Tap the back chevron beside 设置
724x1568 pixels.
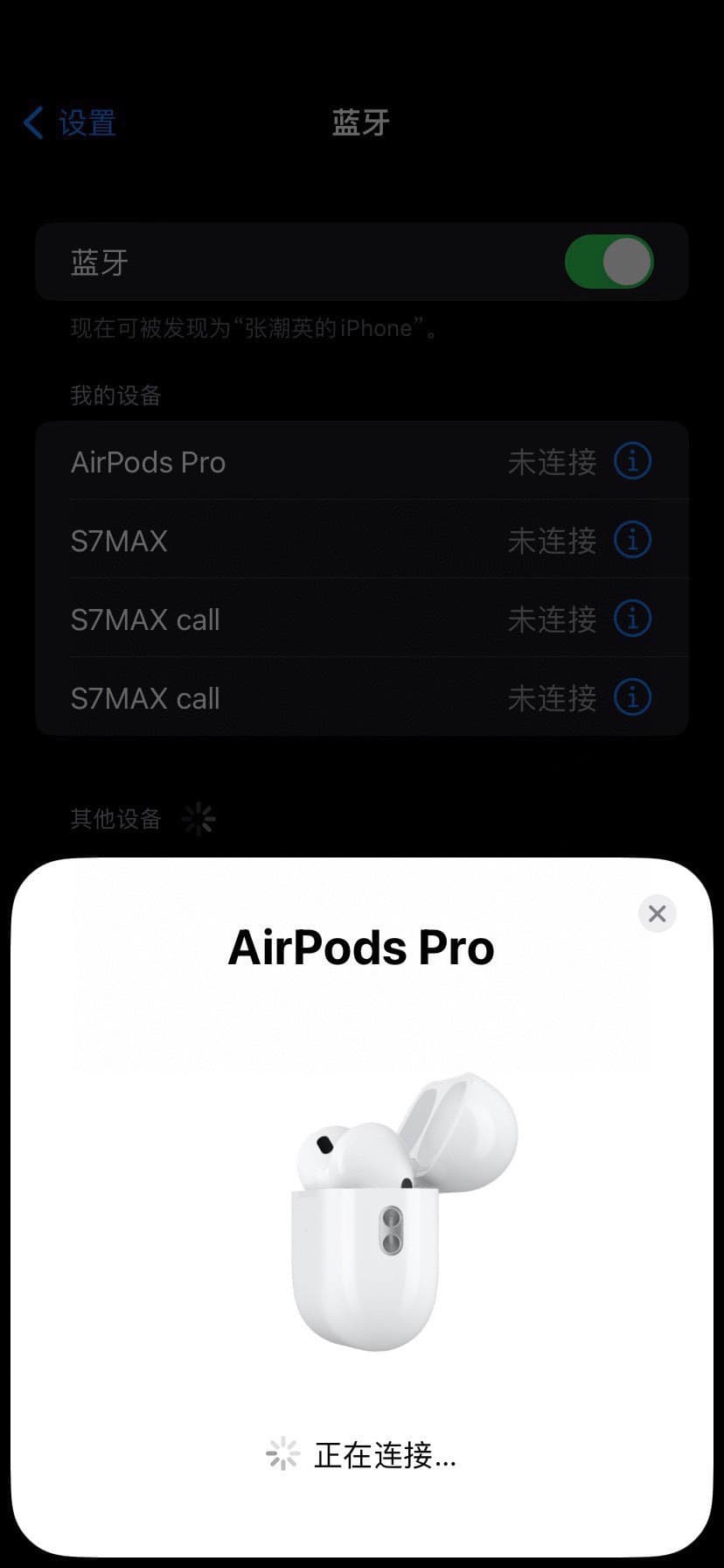click(33, 122)
